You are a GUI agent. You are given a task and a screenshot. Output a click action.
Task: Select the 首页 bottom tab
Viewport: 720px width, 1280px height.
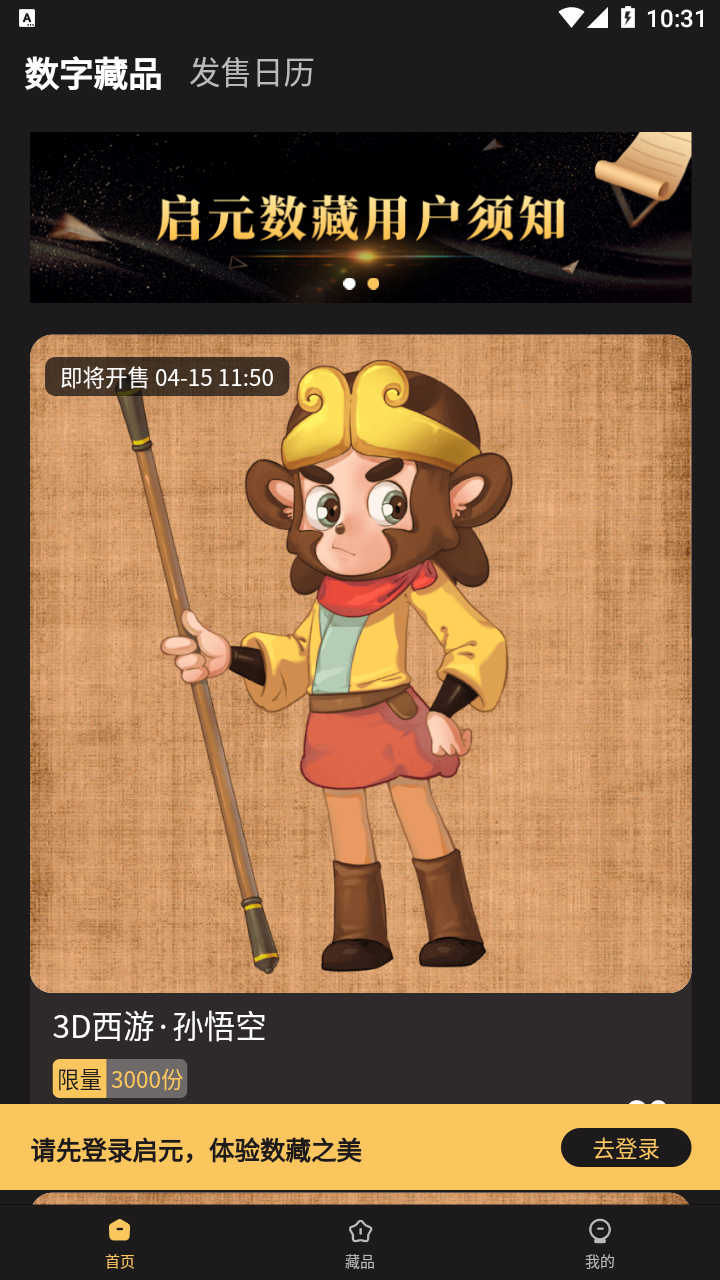coord(120,1243)
